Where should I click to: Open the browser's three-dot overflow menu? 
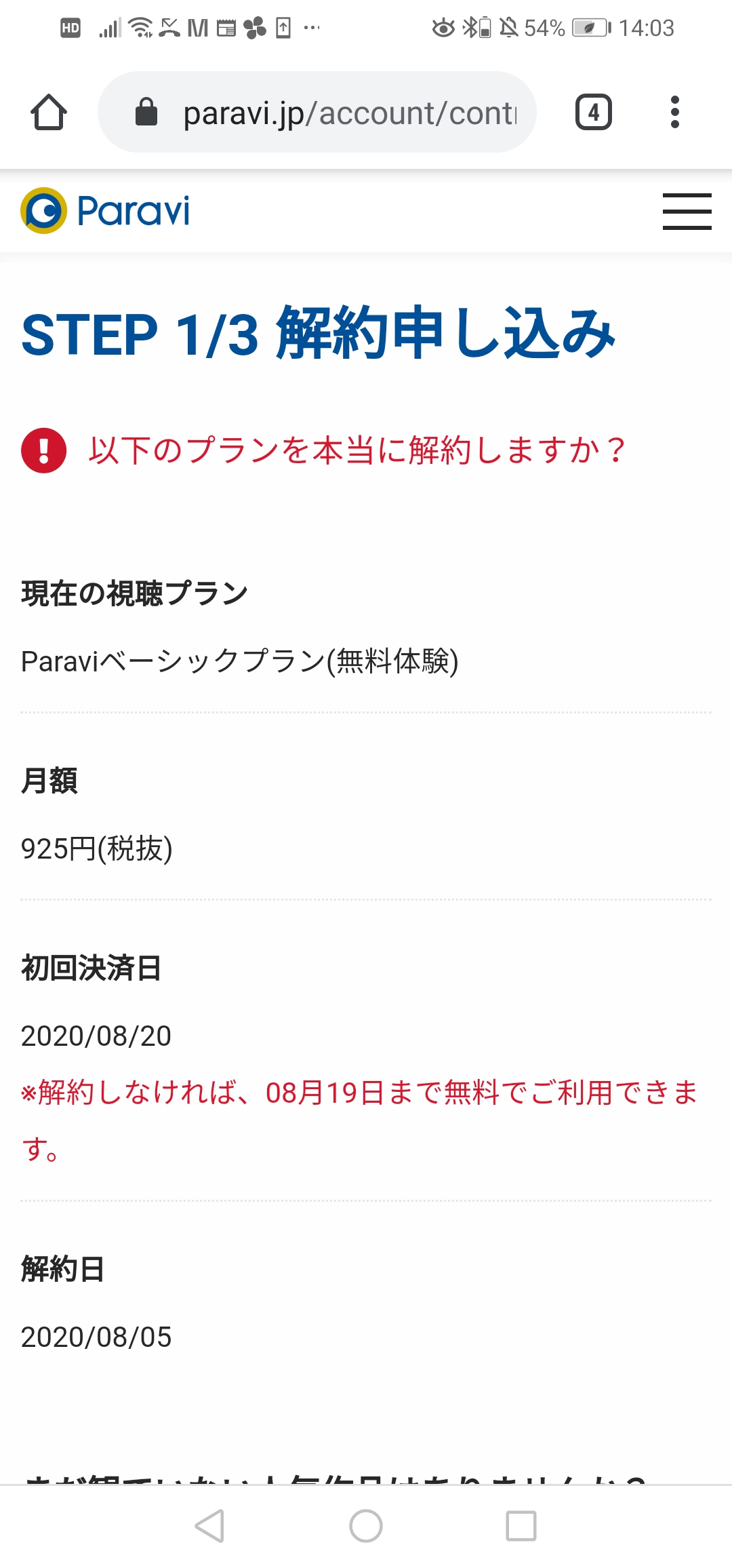click(x=674, y=112)
